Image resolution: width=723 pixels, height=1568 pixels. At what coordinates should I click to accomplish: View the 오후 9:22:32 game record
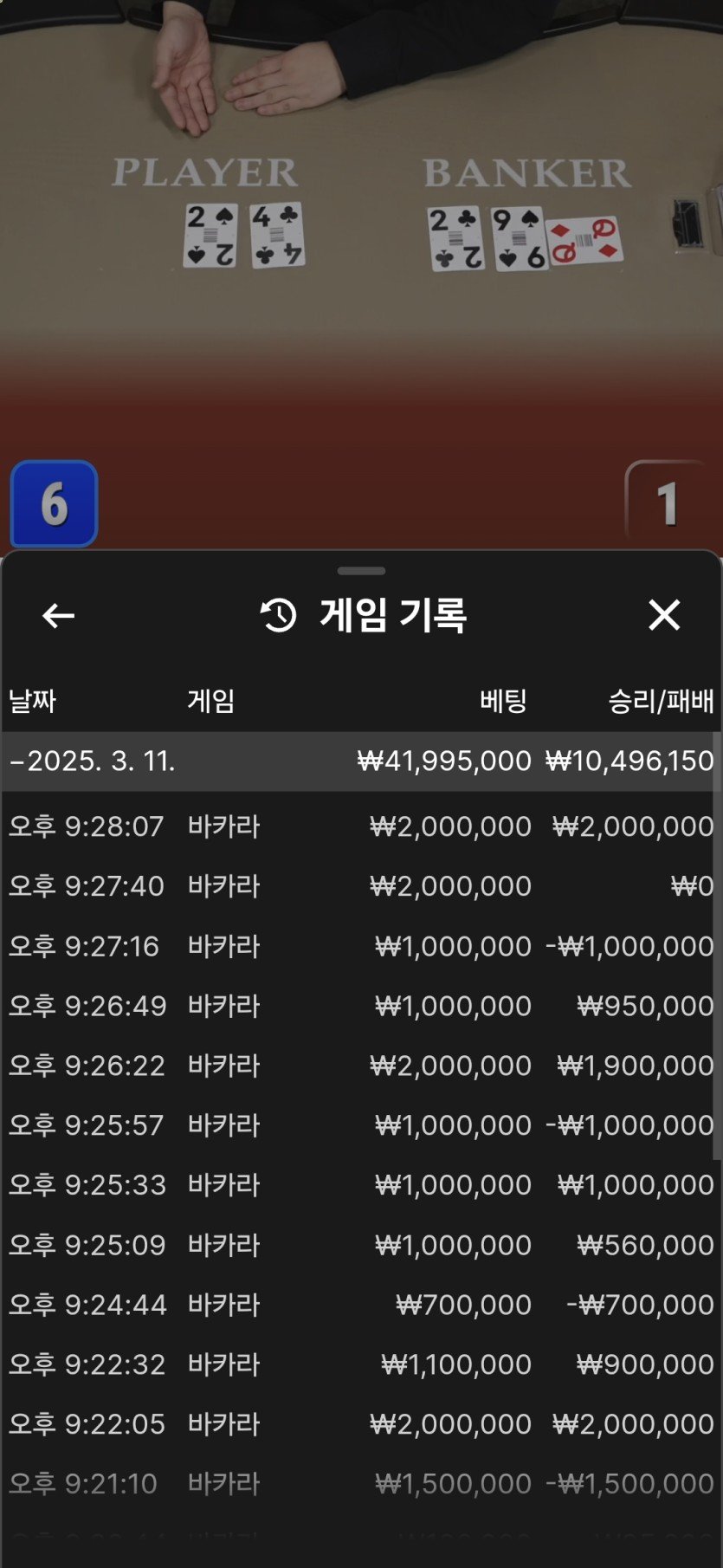click(360, 1364)
